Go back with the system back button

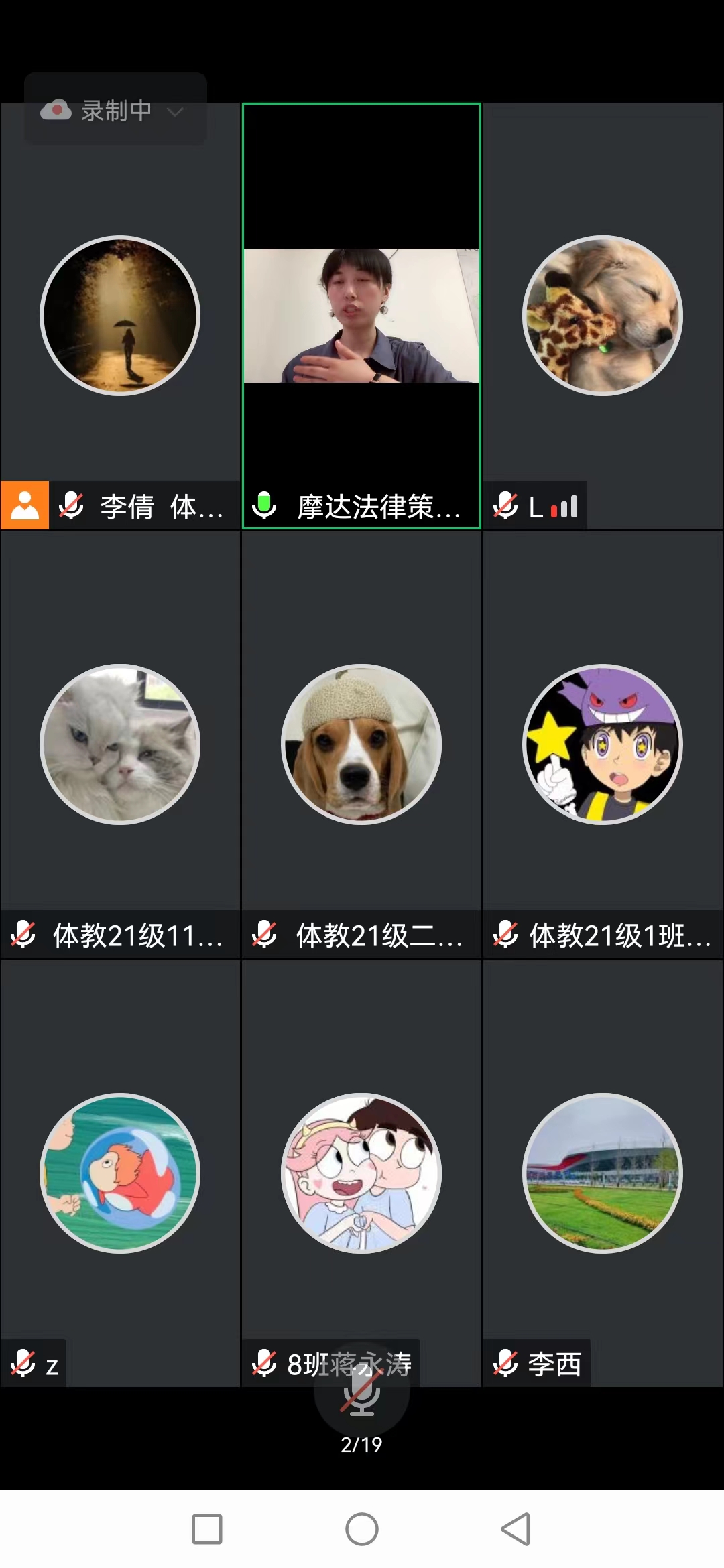point(516,1528)
